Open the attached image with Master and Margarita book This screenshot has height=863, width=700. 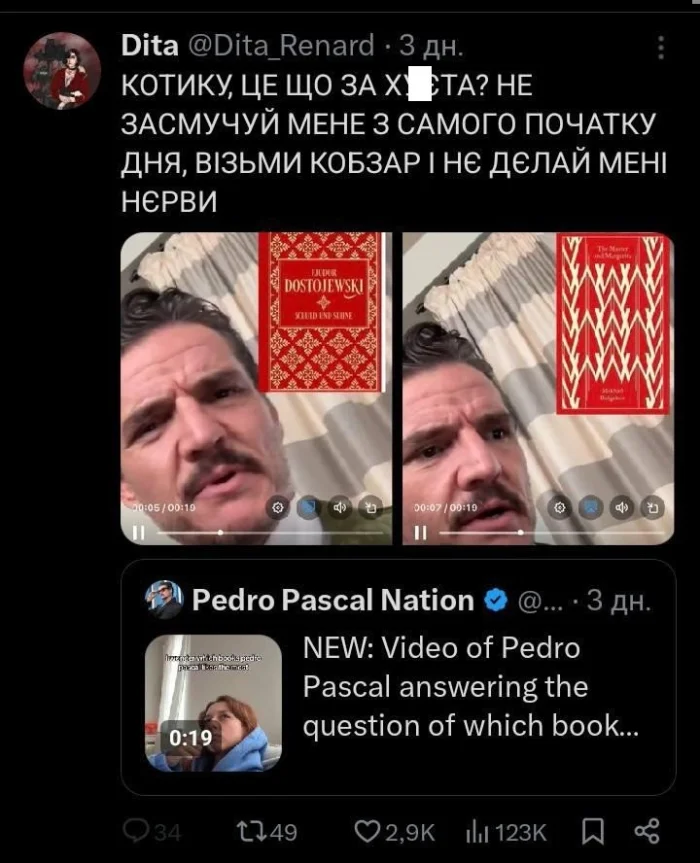click(538, 388)
